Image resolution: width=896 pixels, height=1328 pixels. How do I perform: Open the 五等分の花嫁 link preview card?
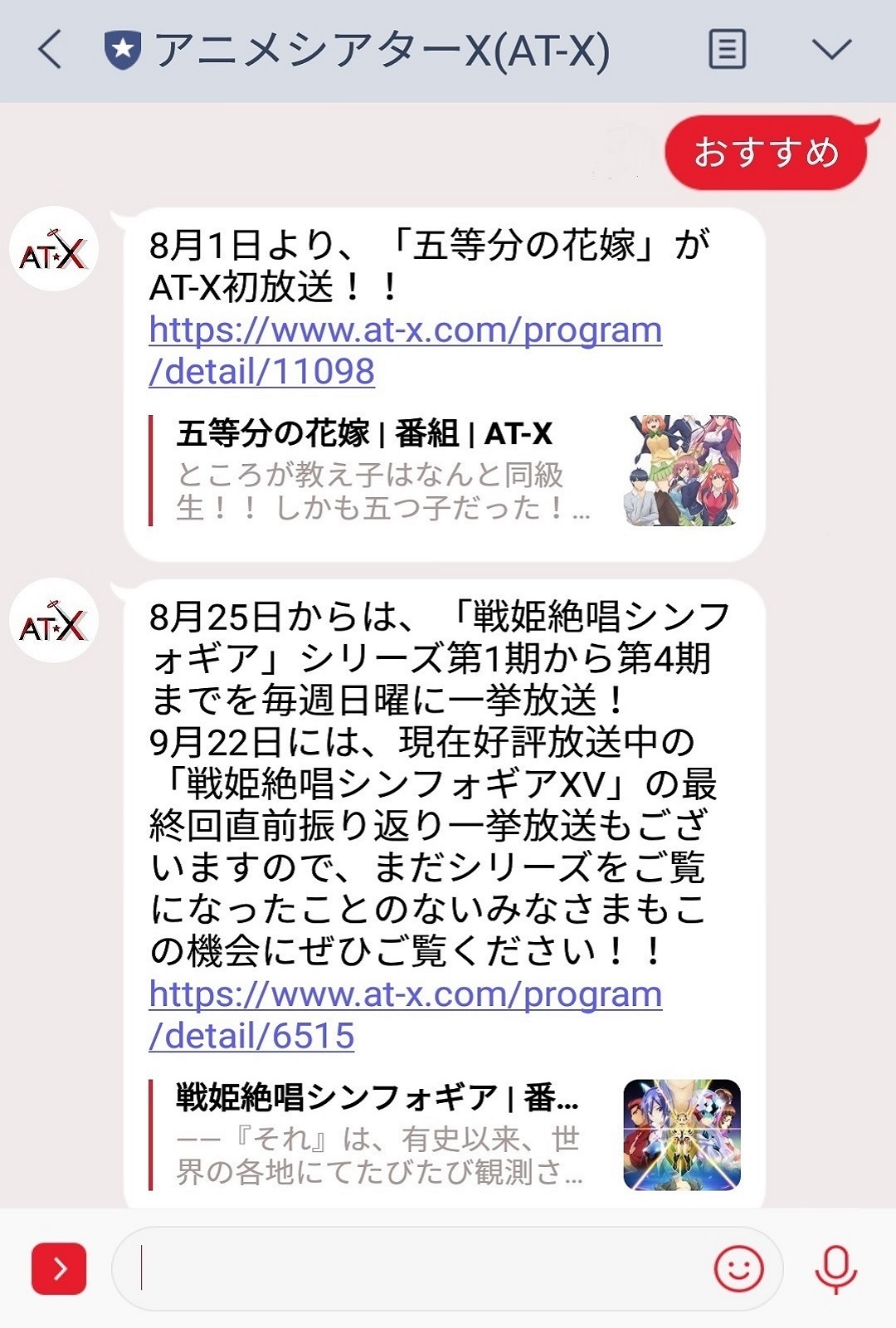tap(444, 471)
